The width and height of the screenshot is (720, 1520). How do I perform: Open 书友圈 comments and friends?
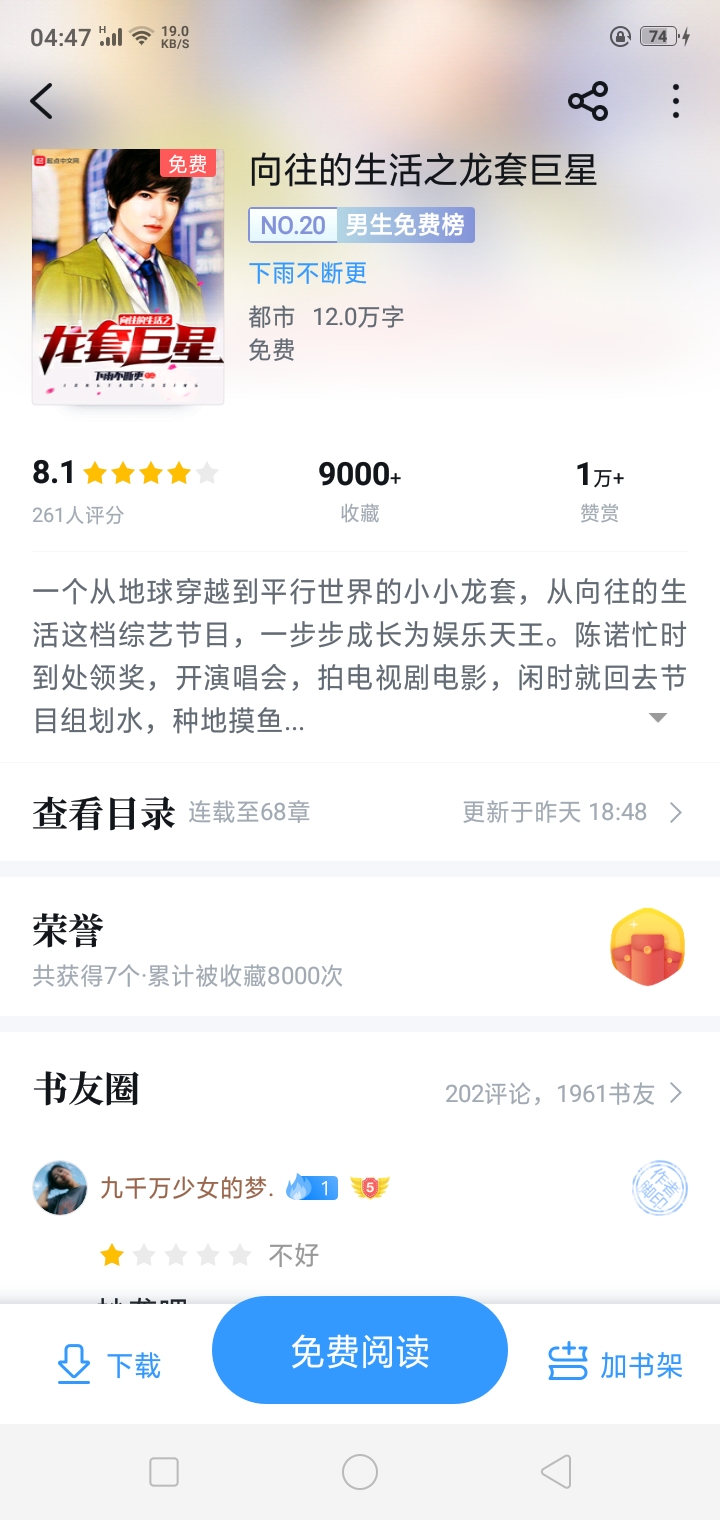click(360, 1091)
